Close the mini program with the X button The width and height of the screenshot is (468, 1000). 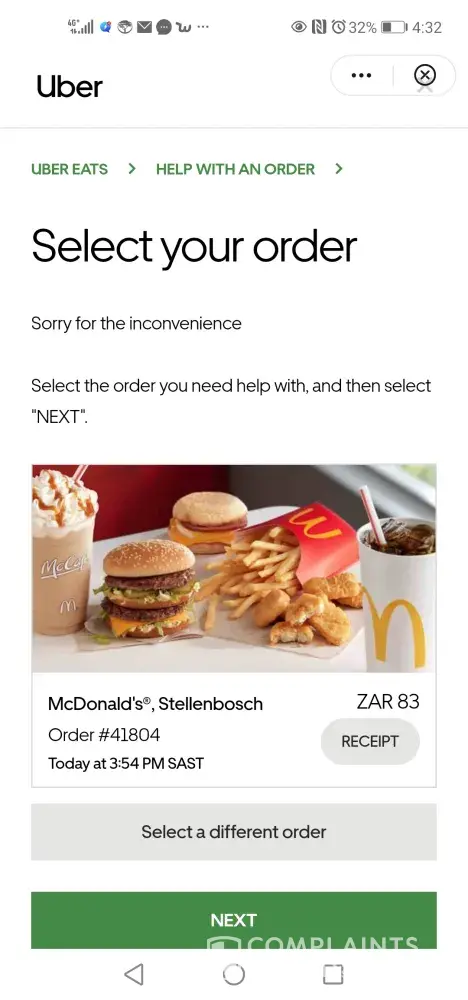(x=425, y=75)
